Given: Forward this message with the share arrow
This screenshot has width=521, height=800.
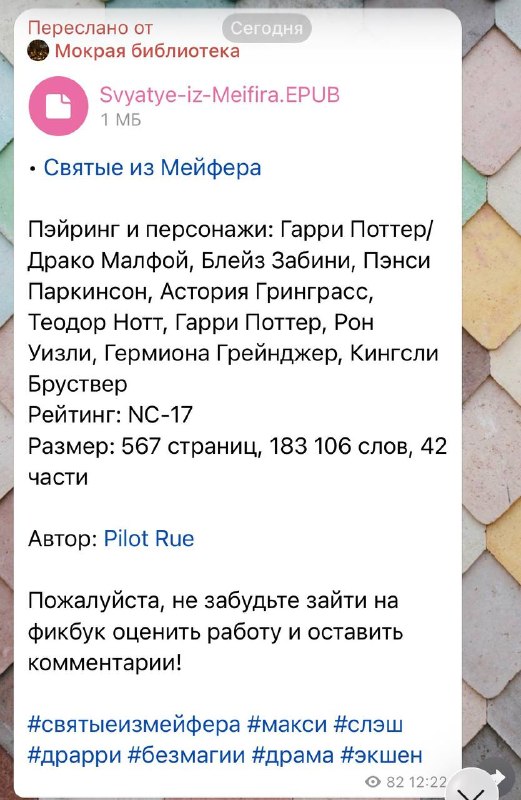Looking at the screenshot, I should pos(498,778).
